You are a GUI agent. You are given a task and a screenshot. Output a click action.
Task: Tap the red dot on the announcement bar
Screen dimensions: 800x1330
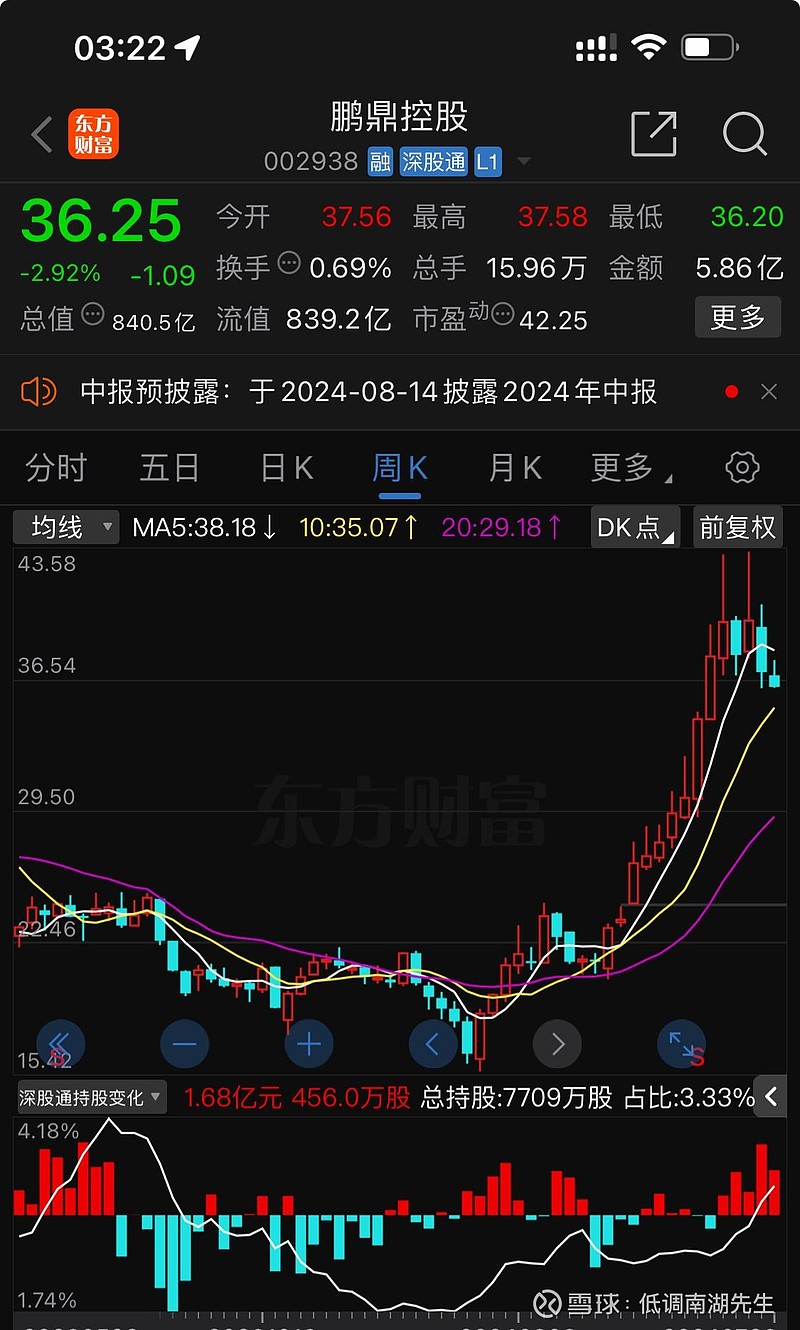(731, 391)
